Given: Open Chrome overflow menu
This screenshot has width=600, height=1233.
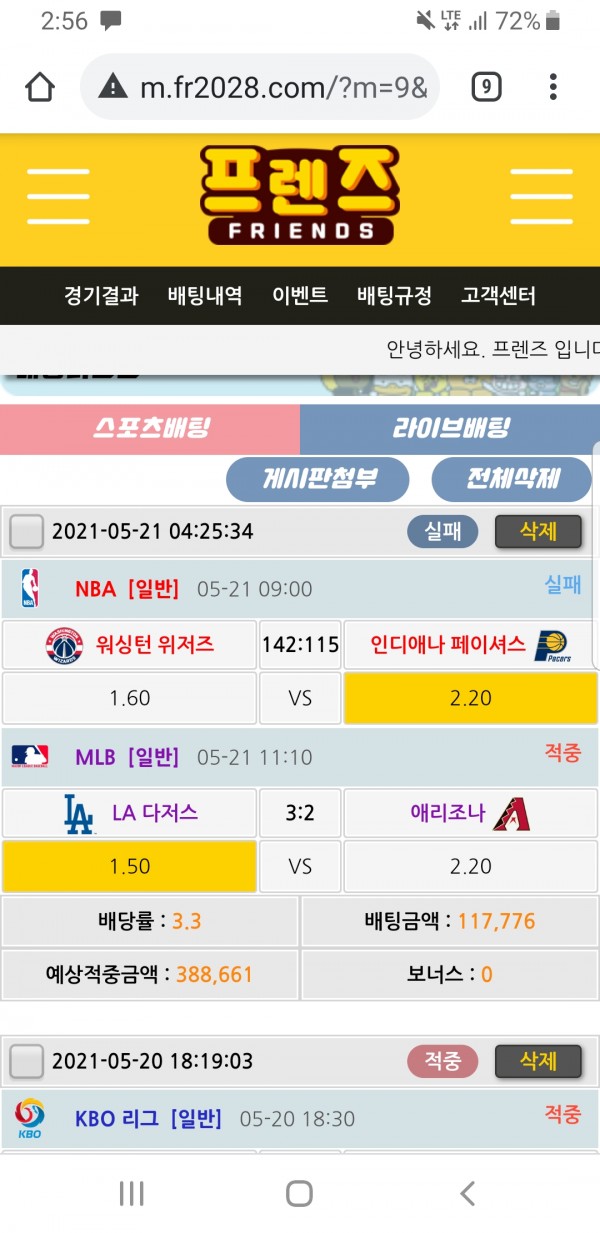Looking at the screenshot, I should (x=553, y=88).
